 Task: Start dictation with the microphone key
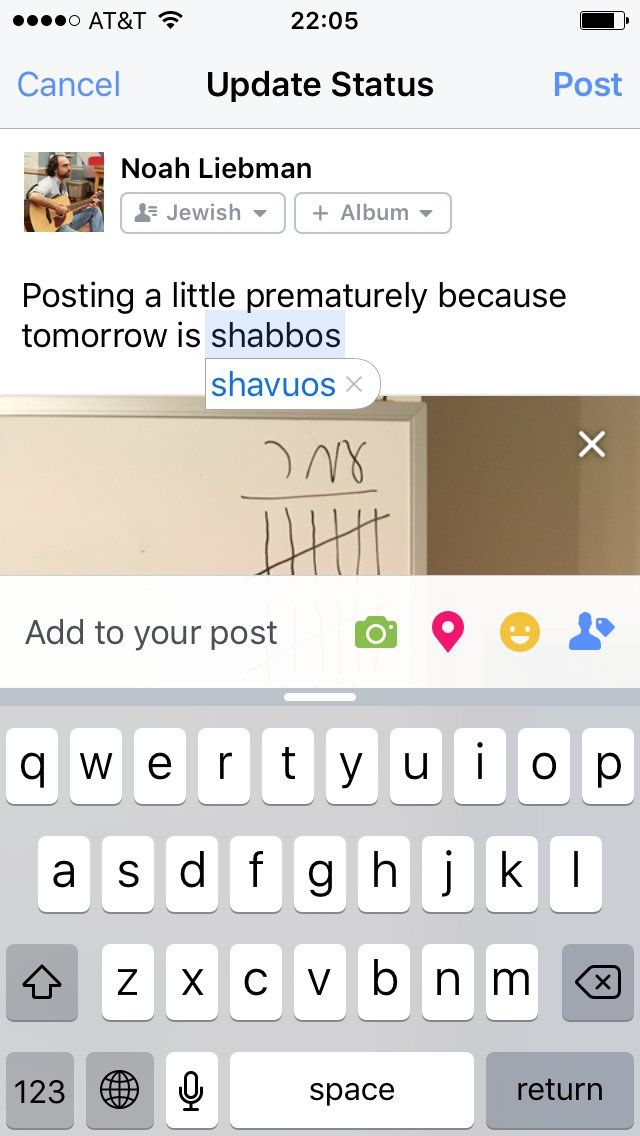tap(192, 1089)
